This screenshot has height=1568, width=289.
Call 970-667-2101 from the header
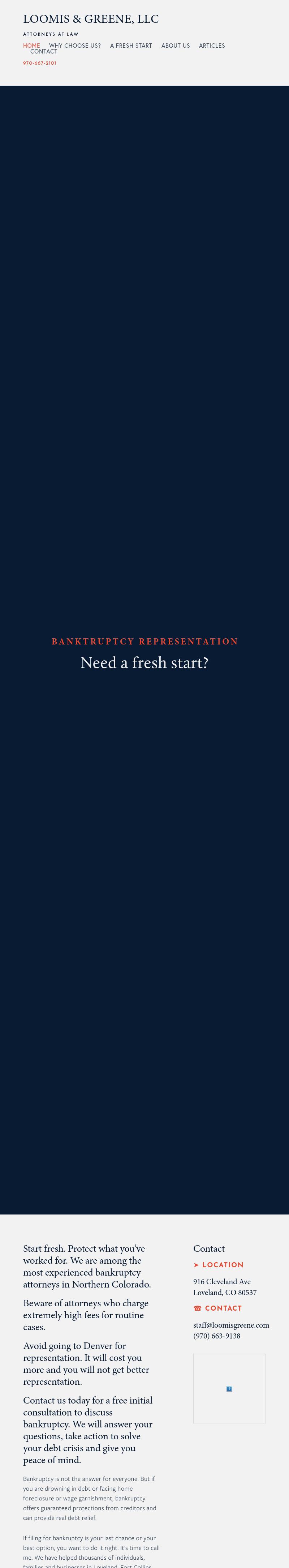(39, 63)
